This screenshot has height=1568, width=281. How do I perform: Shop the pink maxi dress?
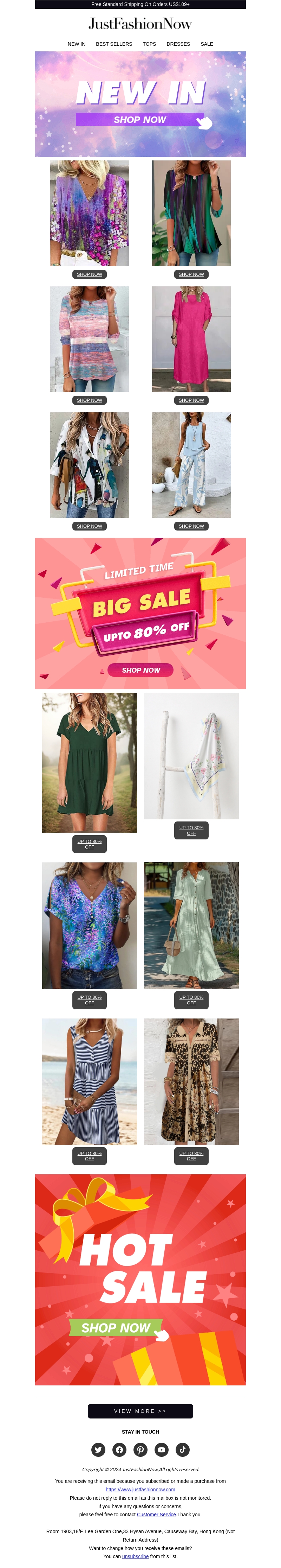coord(191,400)
